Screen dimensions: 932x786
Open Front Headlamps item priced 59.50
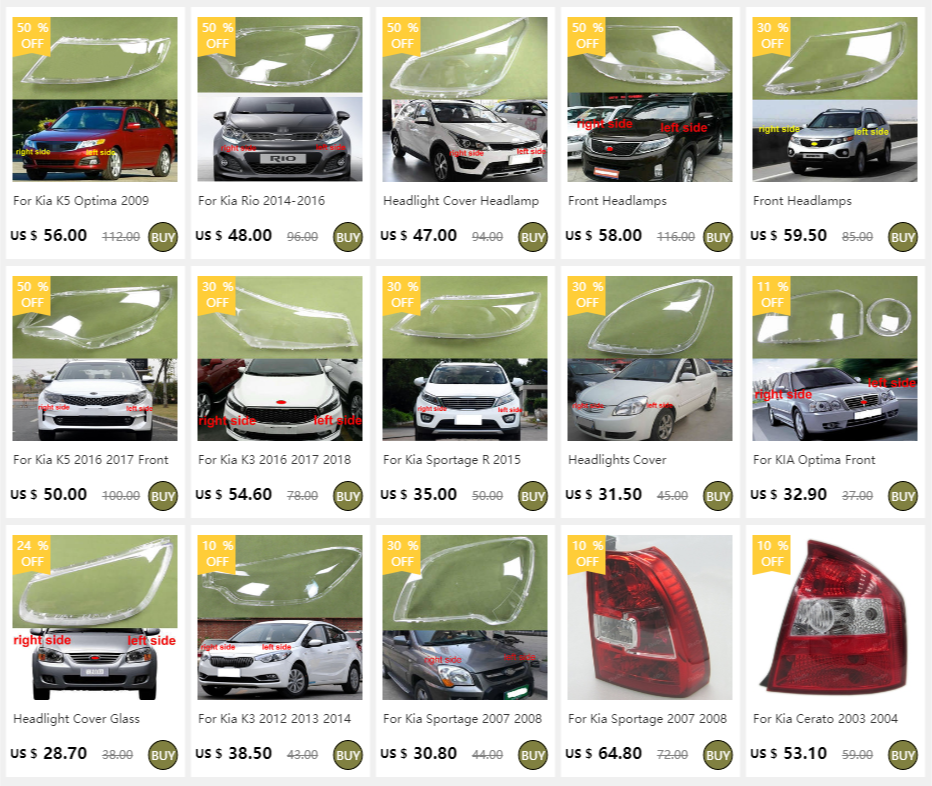coord(802,200)
